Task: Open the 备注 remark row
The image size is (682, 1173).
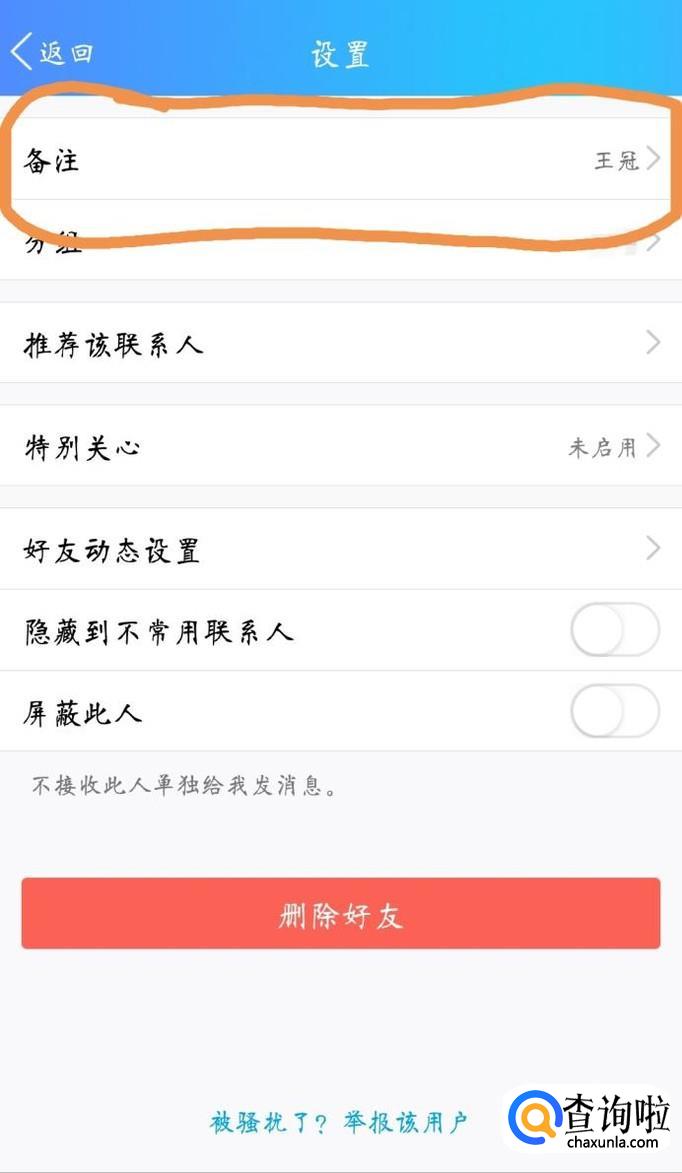Action: pyautogui.click(x=340, y=160)
